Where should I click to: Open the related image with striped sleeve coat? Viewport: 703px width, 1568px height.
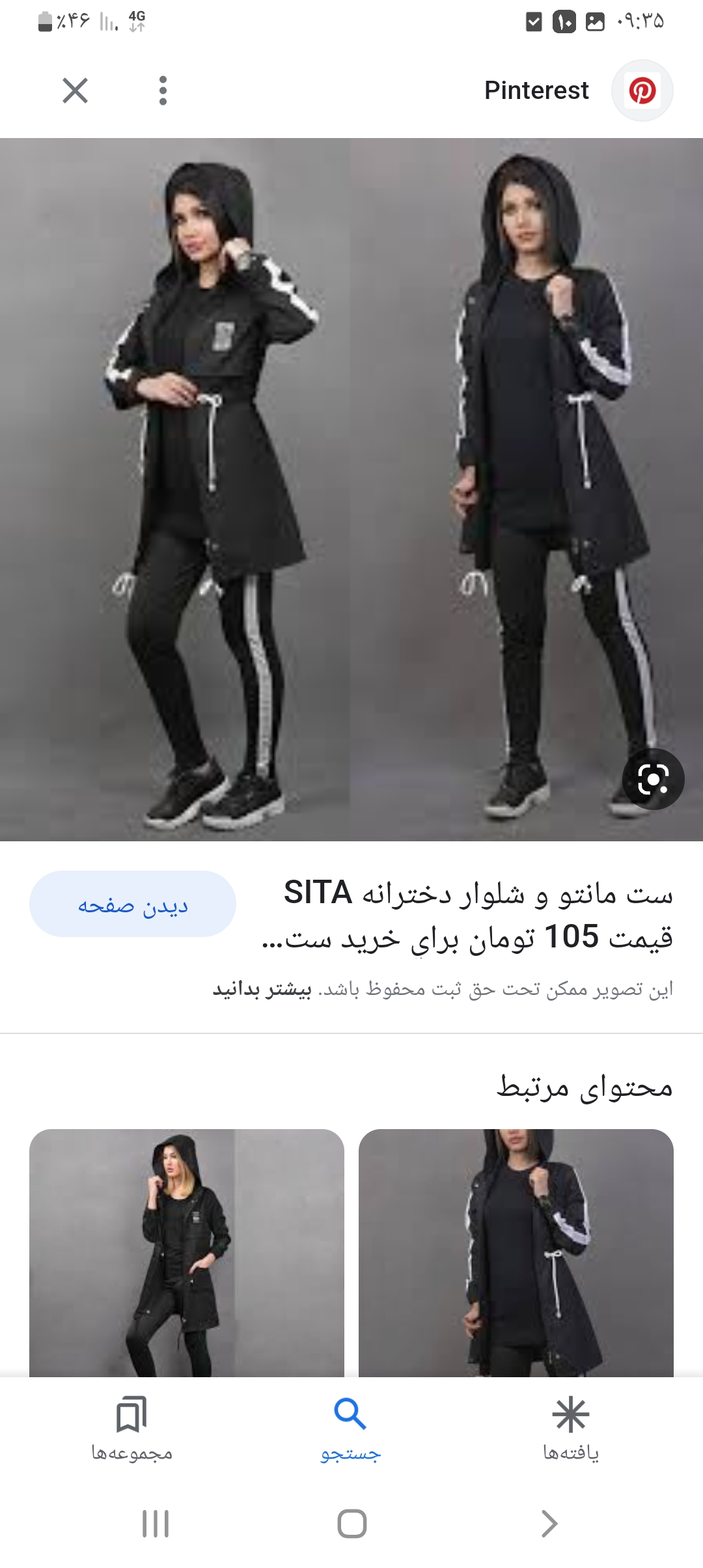(516, 1253)
